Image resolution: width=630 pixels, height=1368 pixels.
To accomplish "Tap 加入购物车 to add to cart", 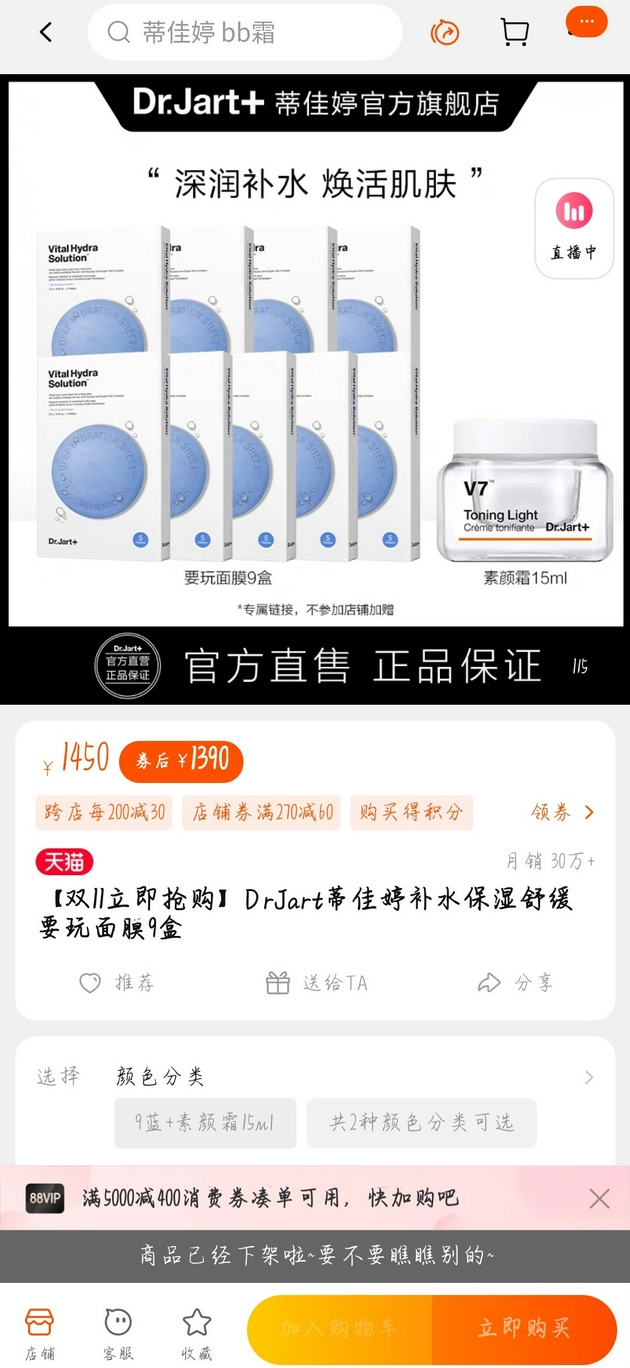I will click(x=339, y=1329).
